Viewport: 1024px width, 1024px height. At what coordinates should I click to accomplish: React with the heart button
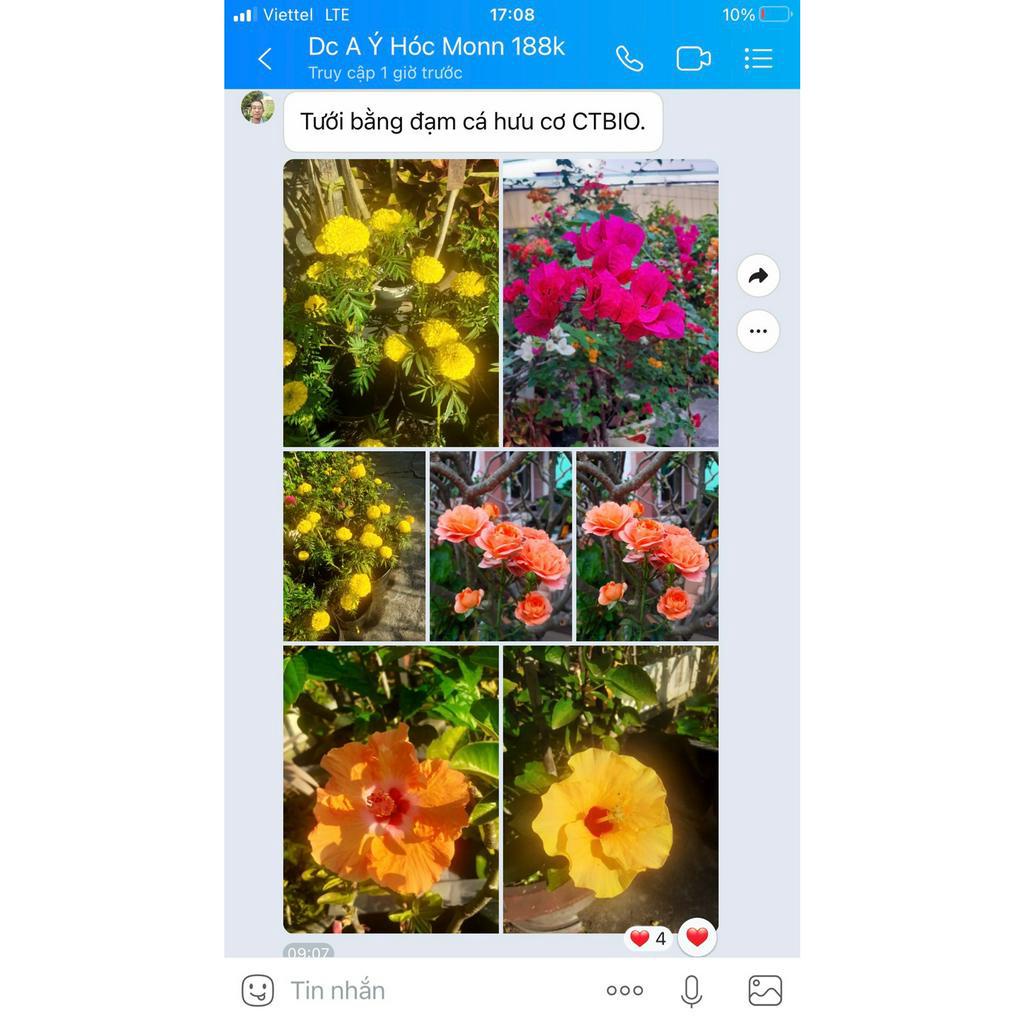pos(697,937)
